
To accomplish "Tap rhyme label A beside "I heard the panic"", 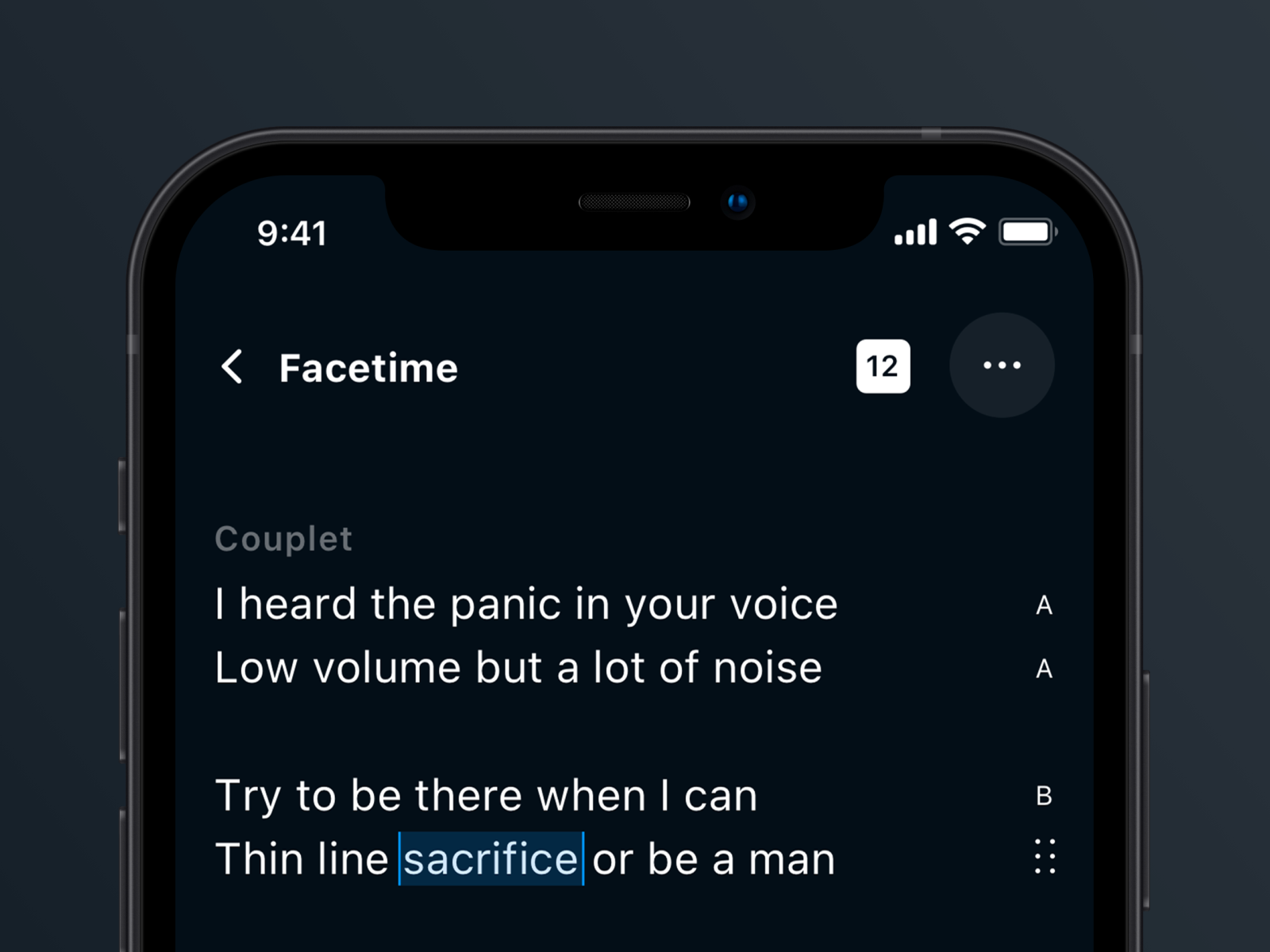I will tap(1044, 605).
